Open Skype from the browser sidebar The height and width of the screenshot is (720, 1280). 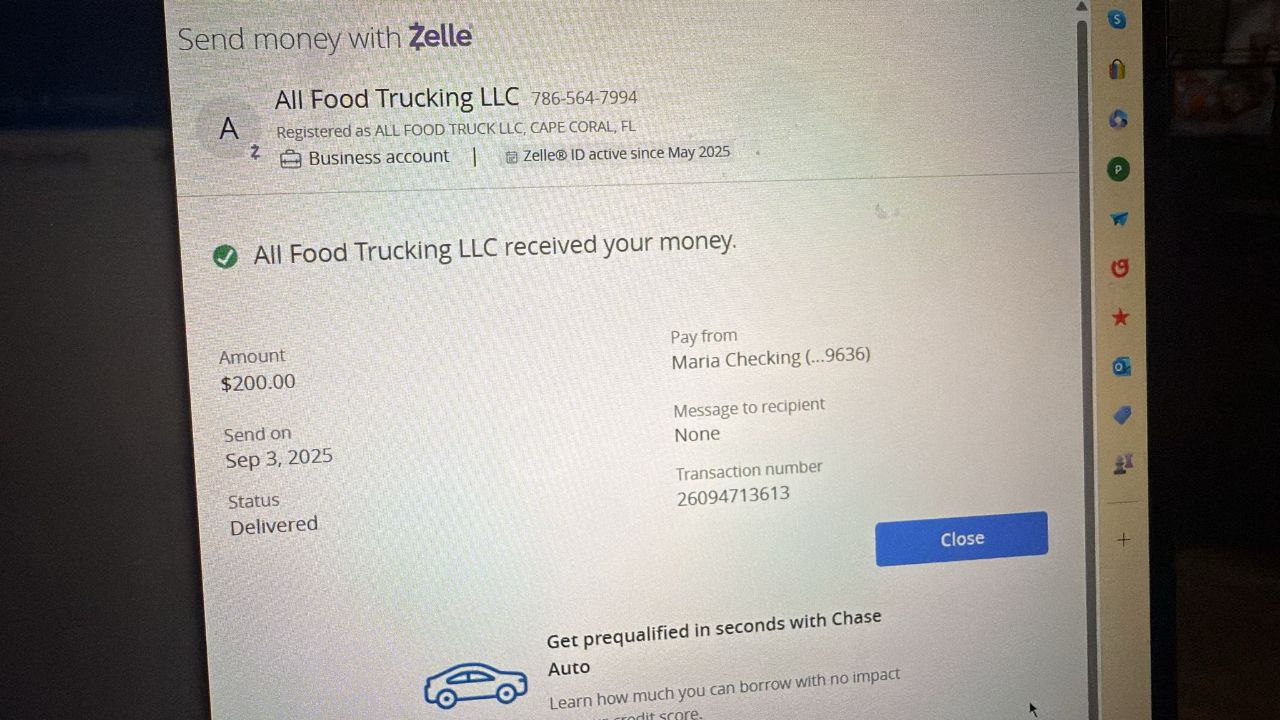pyautogui.click(x=1117, y=20)
